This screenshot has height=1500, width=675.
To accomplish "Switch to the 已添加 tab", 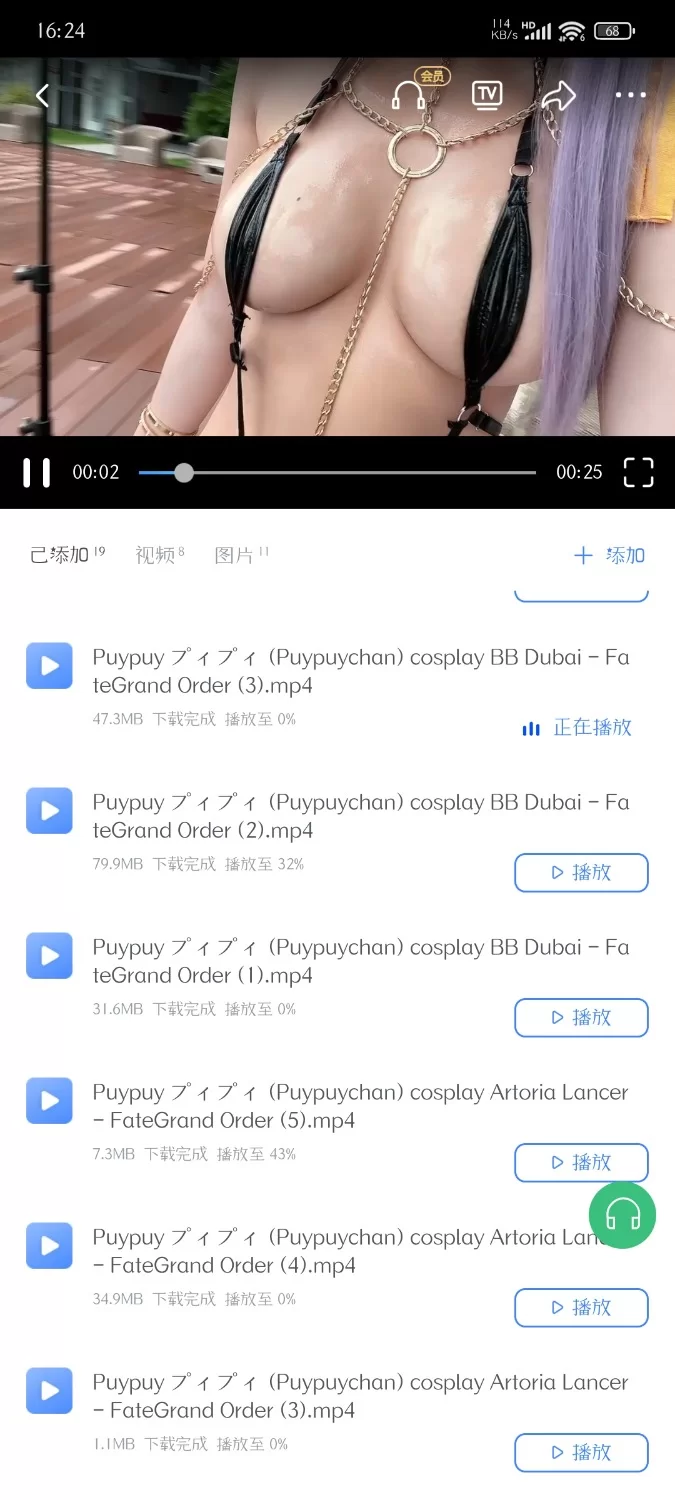I will tap(60, 555).
